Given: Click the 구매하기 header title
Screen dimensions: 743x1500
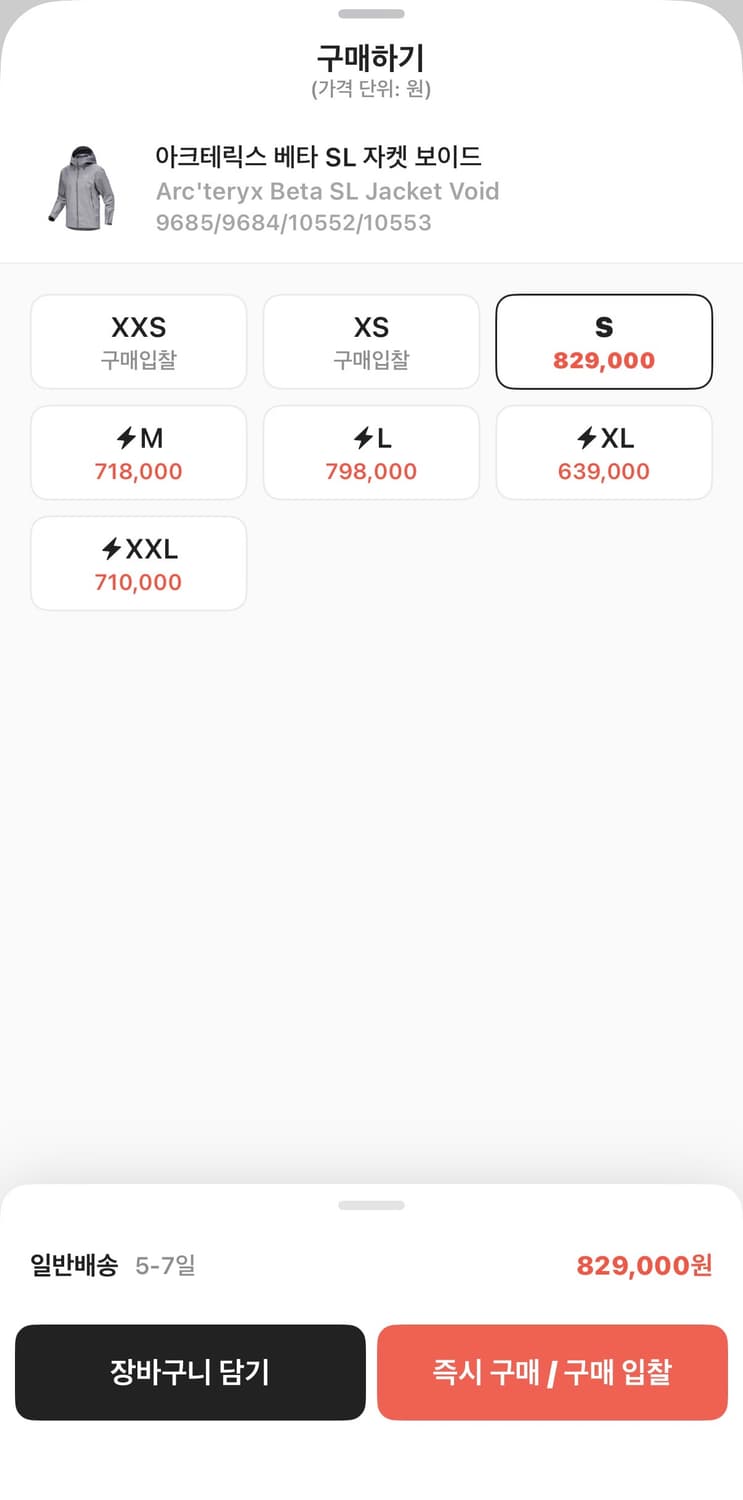Looking at the screenshot, I should [371, 58].
